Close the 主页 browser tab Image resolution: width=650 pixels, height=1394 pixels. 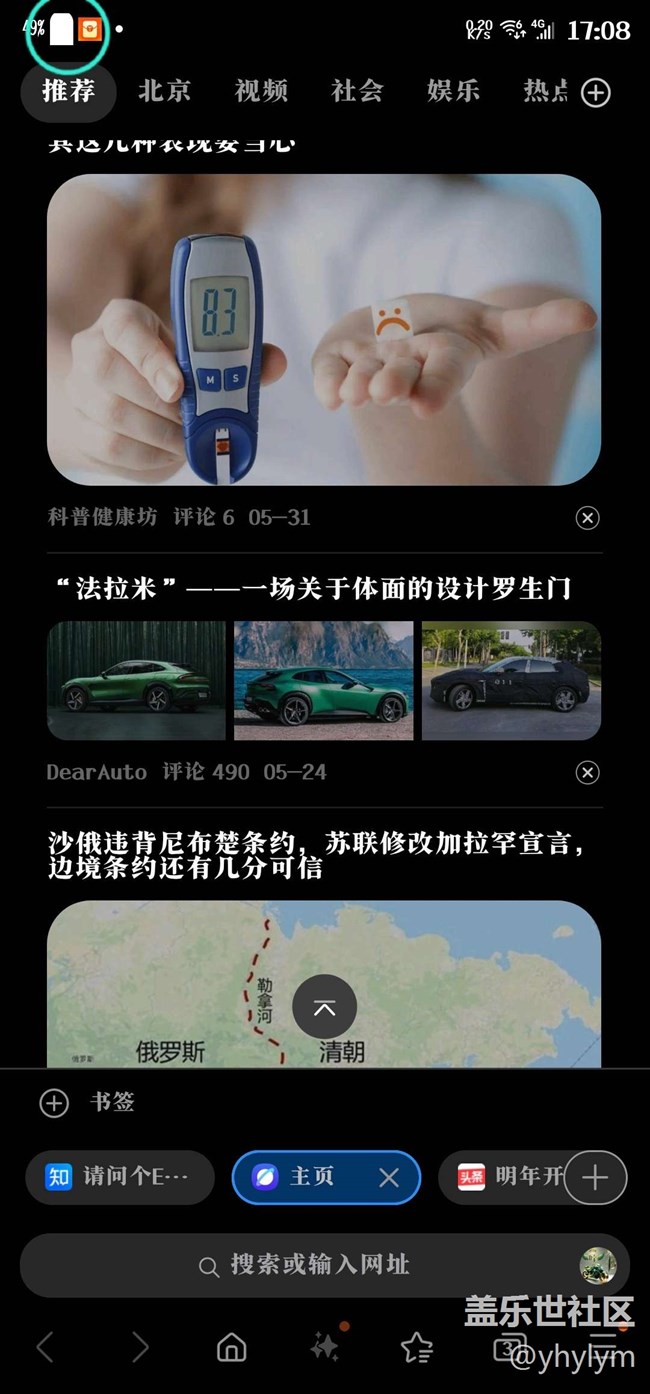(x=389, y=1178)
